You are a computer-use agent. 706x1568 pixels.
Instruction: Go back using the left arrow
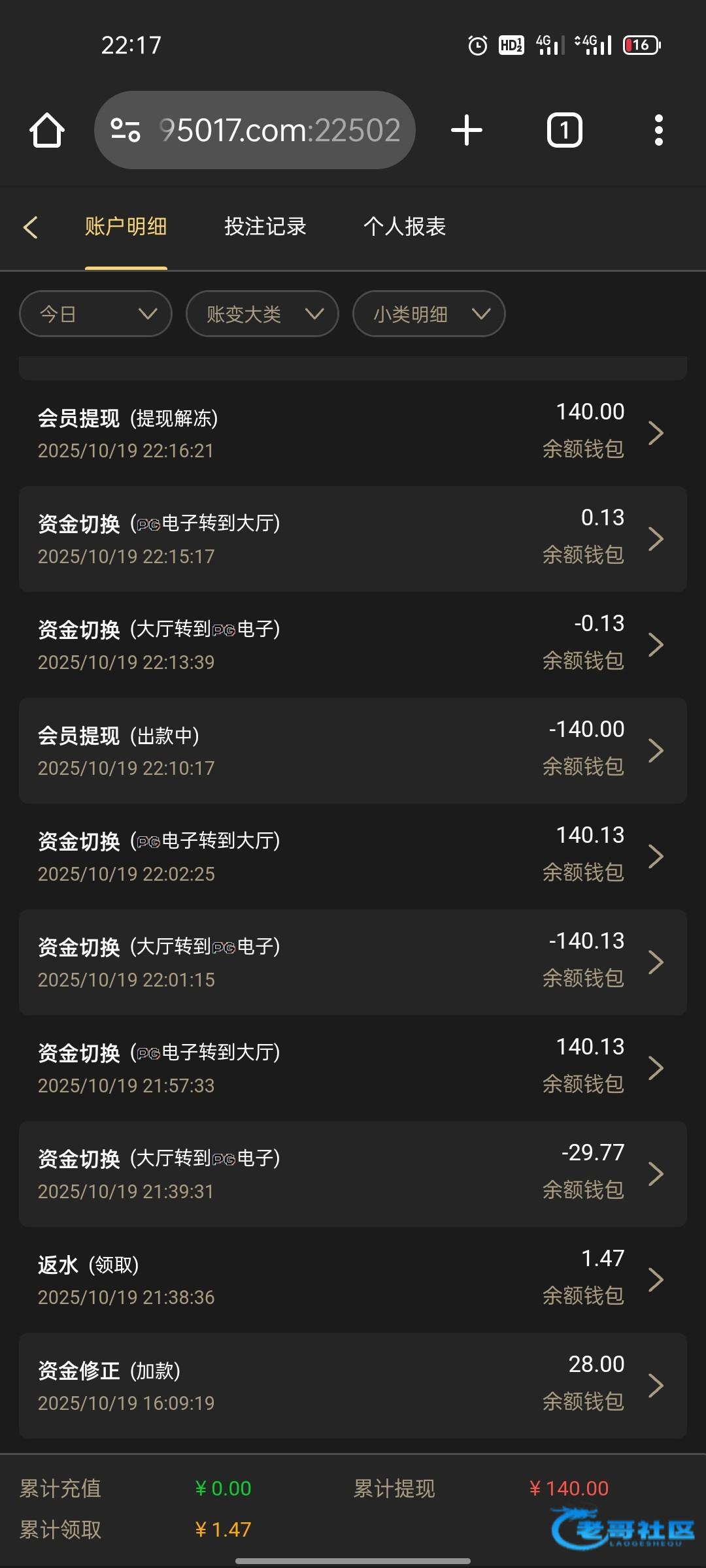(30, 227)
